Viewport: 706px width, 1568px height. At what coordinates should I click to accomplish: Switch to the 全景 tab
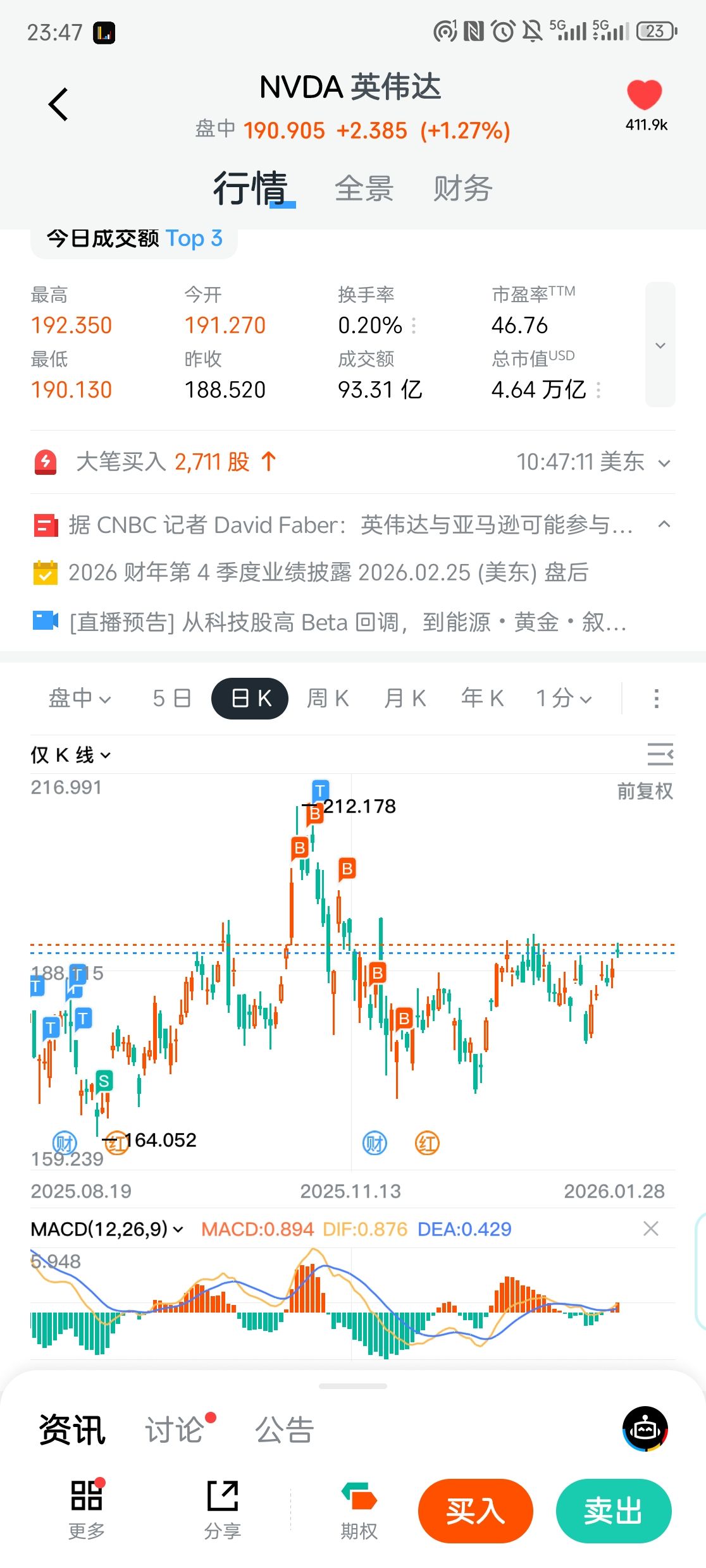point(364,188)
